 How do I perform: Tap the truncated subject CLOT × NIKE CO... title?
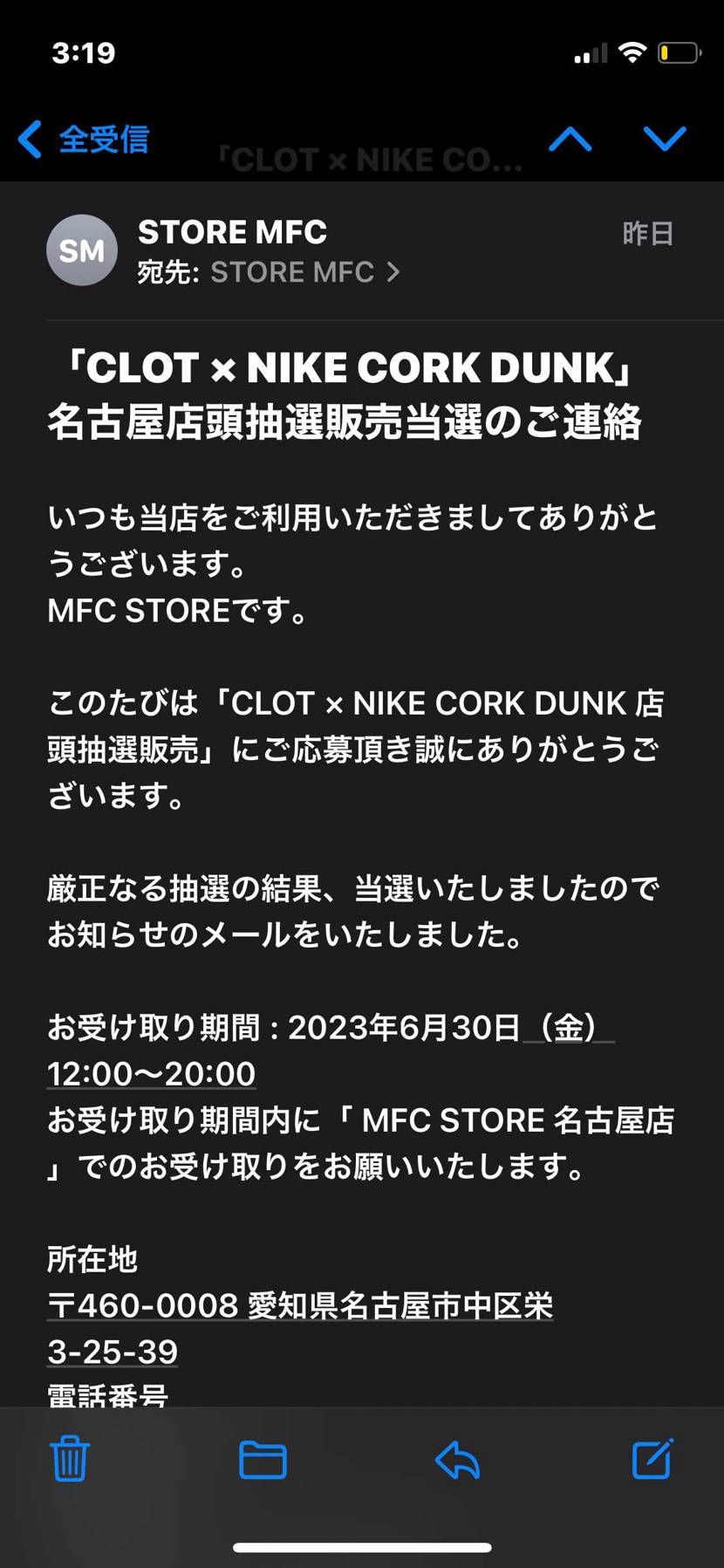point(371,159)
